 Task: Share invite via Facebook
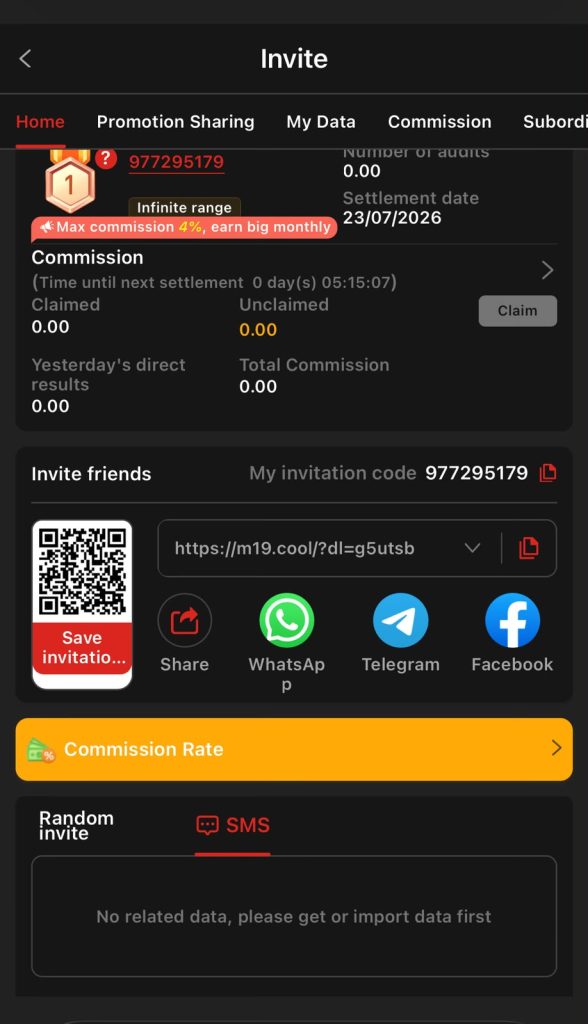[x=512, y=633]
